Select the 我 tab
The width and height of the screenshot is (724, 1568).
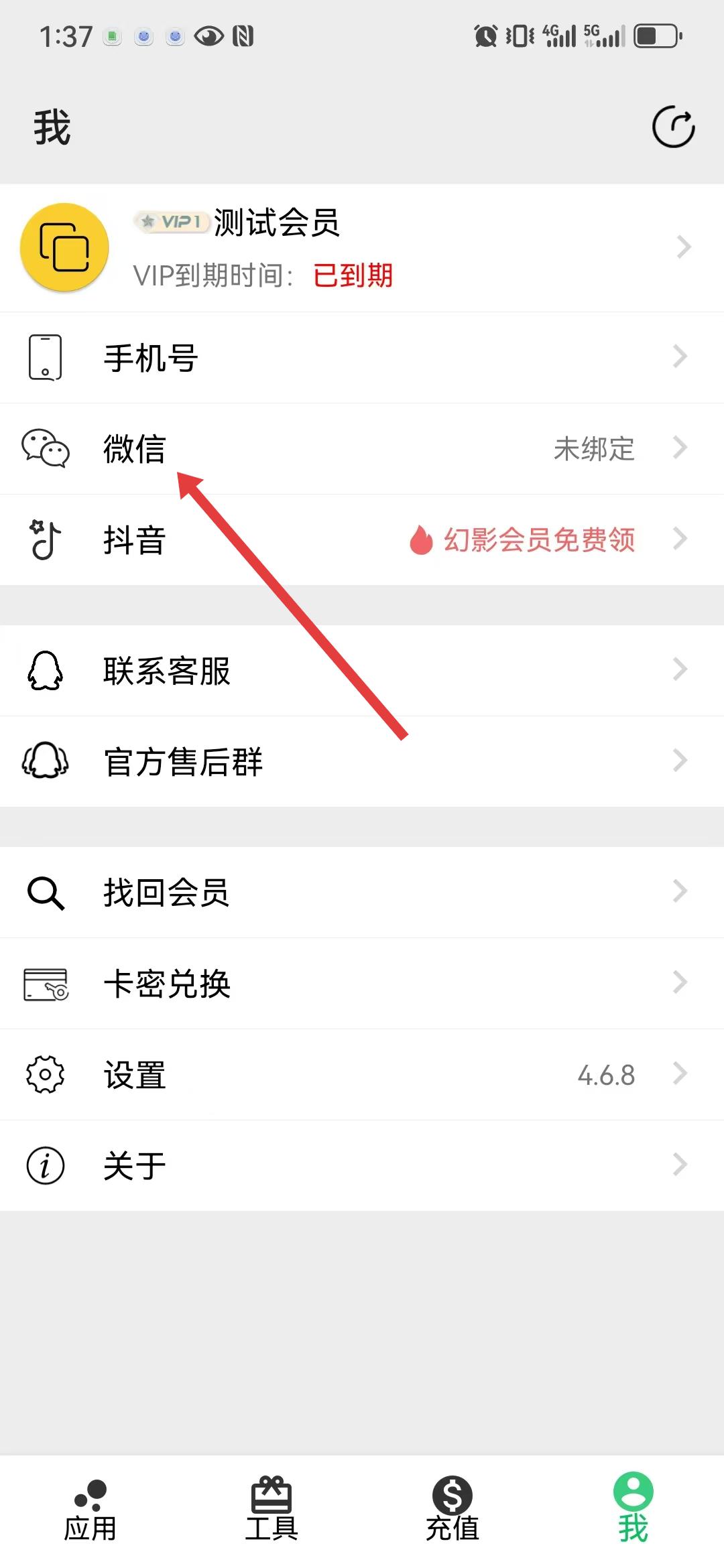coord(633,1511)
